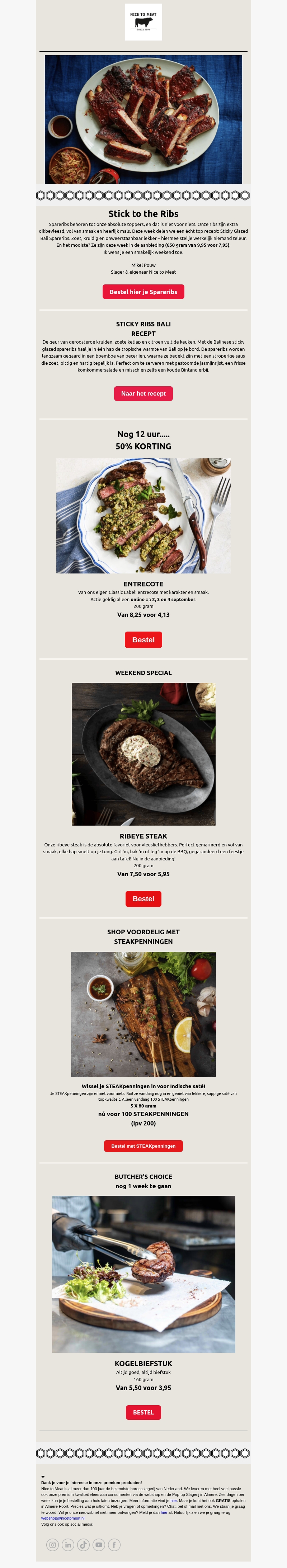The height and width of the screenshot is (1568, 287).
Task: Tap 'Bestel hier je Spareribs' button
Action: pos(143,292)
